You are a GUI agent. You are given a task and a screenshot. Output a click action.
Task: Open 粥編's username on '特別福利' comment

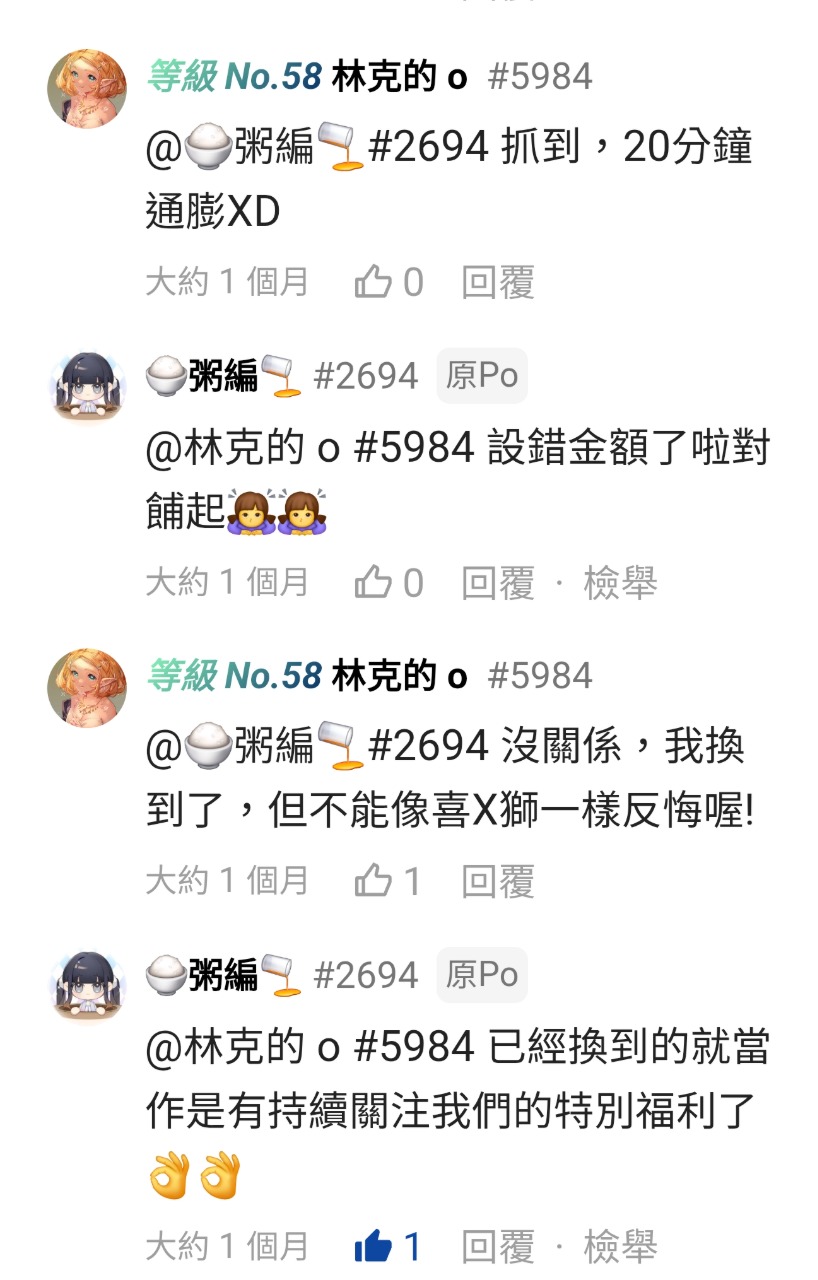tap(222, 975)
